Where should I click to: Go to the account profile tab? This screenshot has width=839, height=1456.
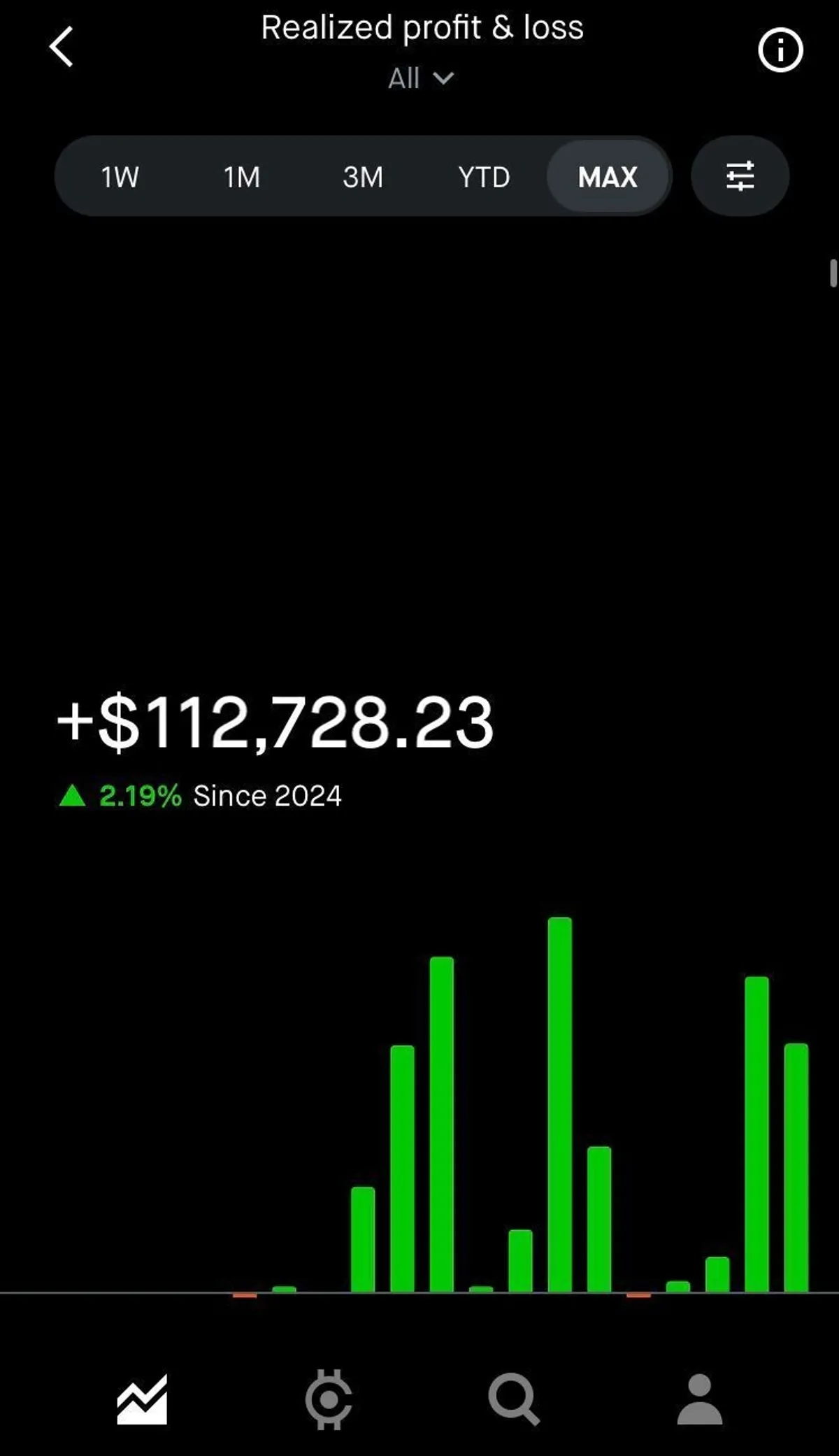pyautogui.click(x=699, y=1400)
